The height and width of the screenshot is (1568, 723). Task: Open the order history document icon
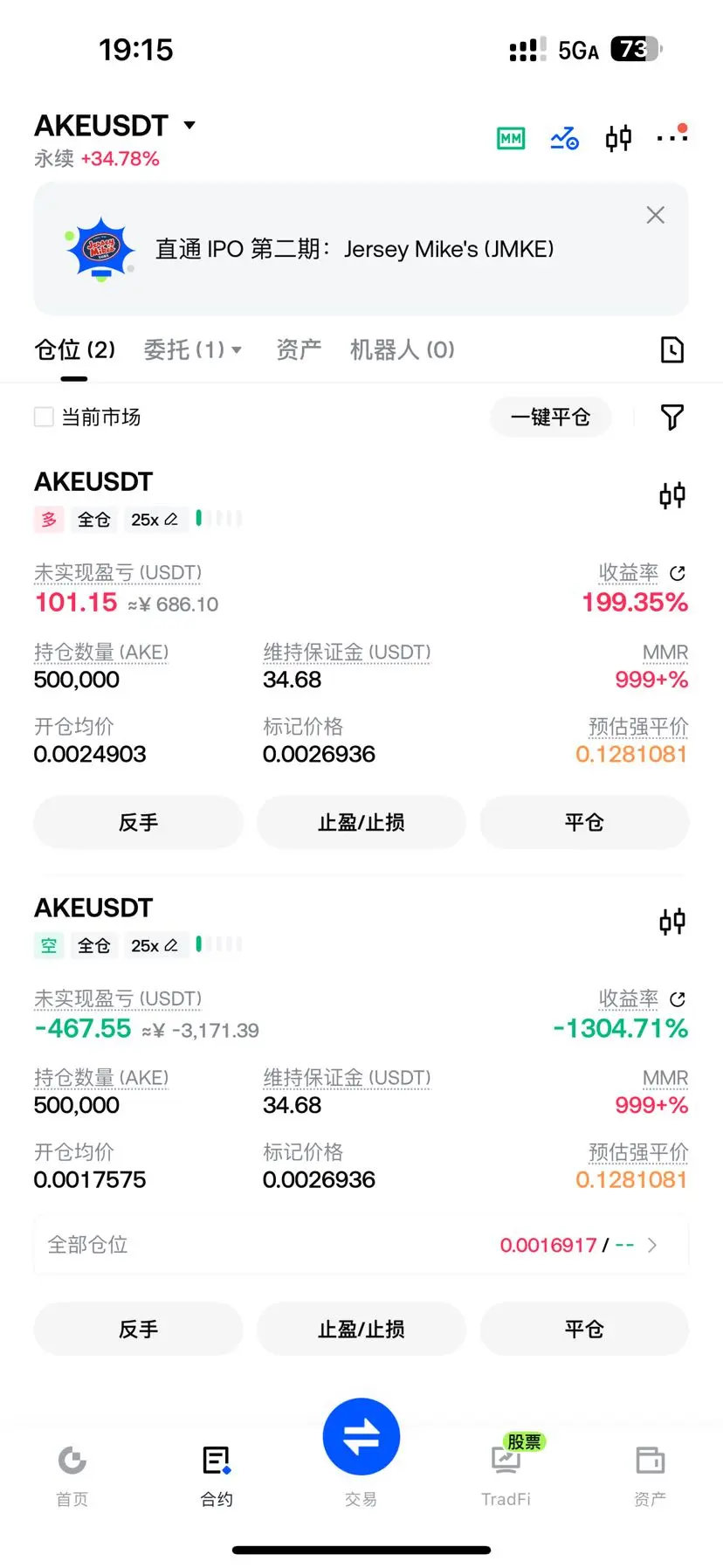click(x=671, y=350)
